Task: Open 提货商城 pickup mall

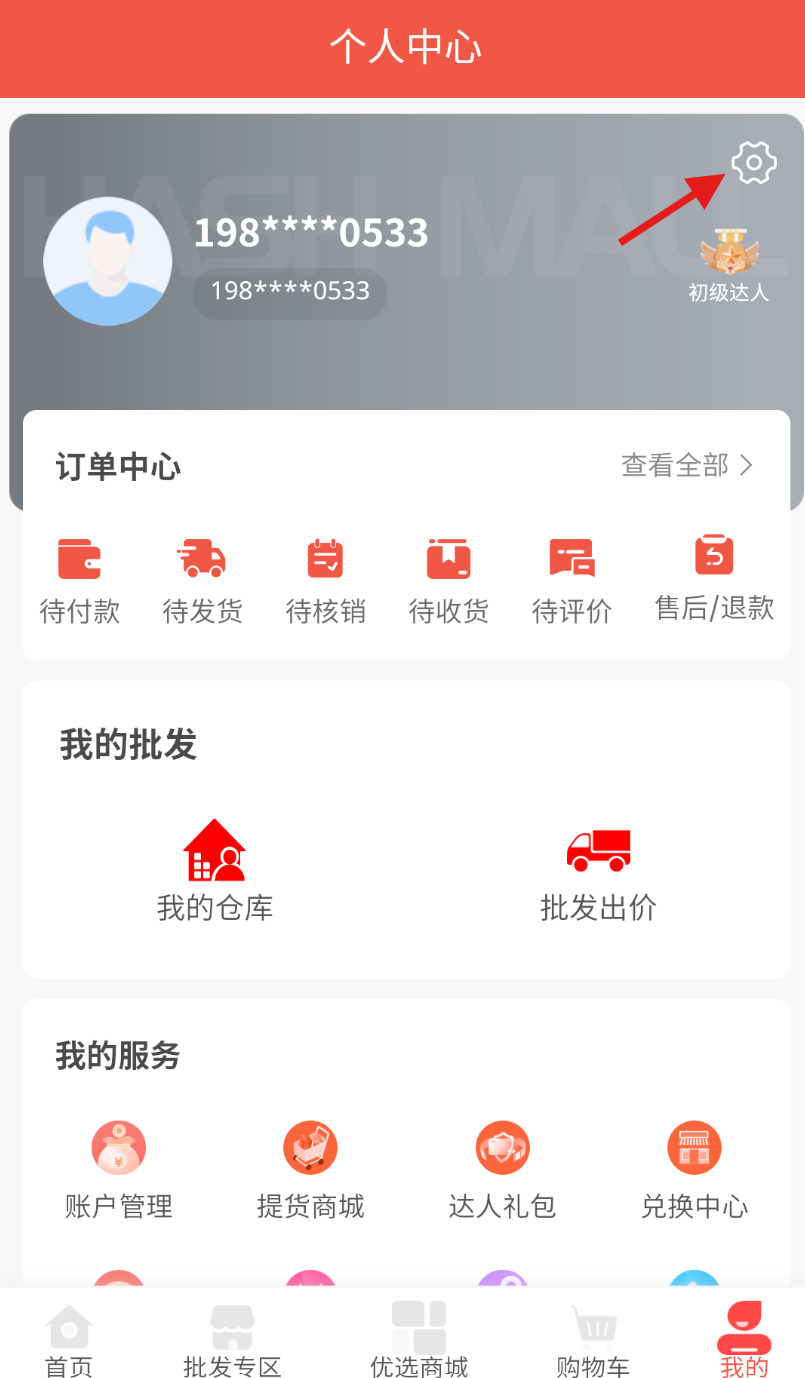Action: (x=310, y=1170)
